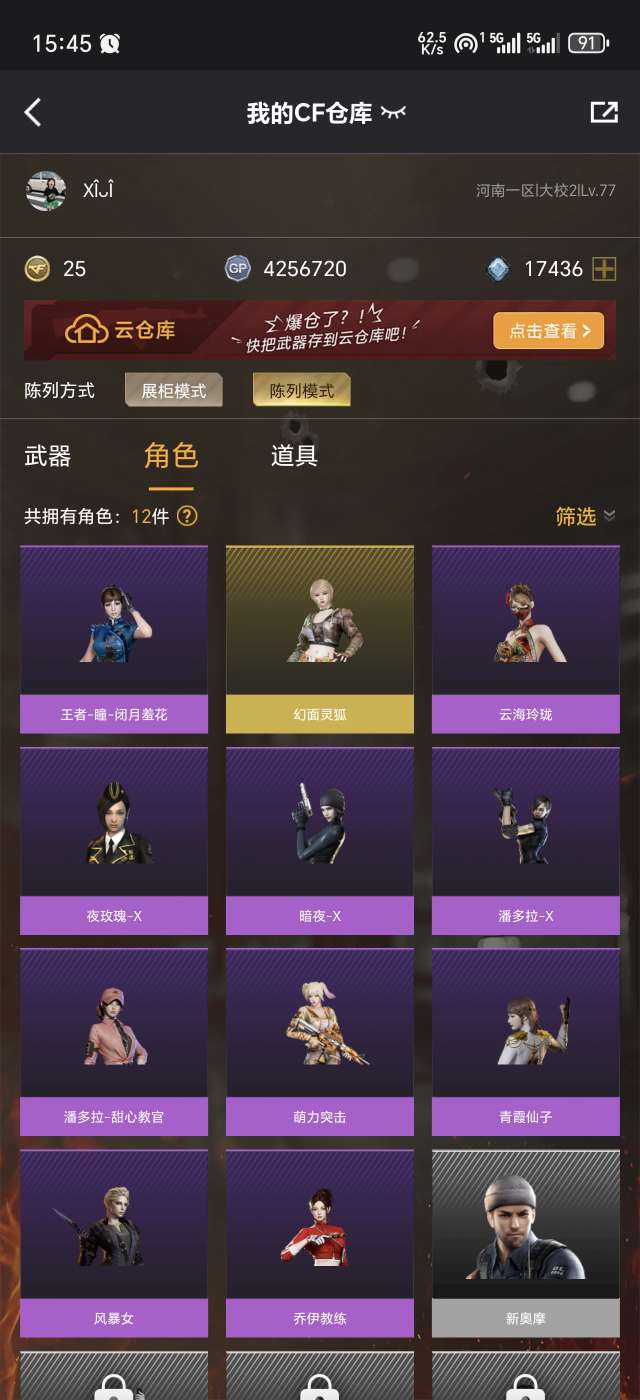640x1400 pixels.
Task: Open the 幻面灵狐 character card
Action: click(320, 638)
